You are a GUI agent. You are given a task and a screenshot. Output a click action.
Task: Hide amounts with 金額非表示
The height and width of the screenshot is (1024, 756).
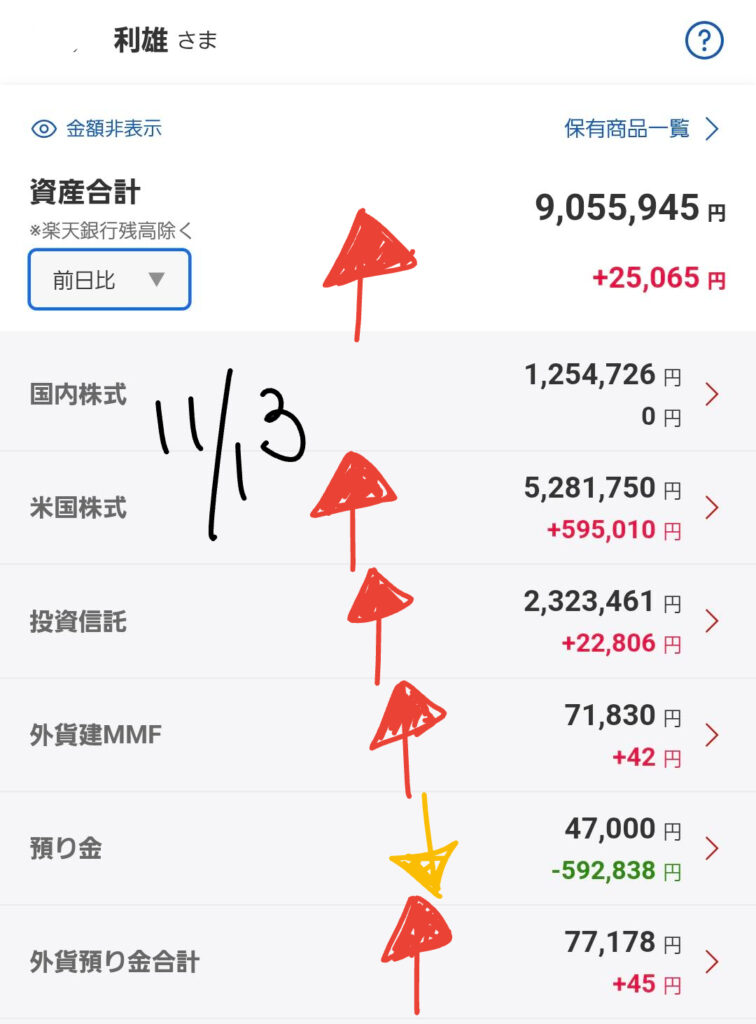[x=97, y=129]
